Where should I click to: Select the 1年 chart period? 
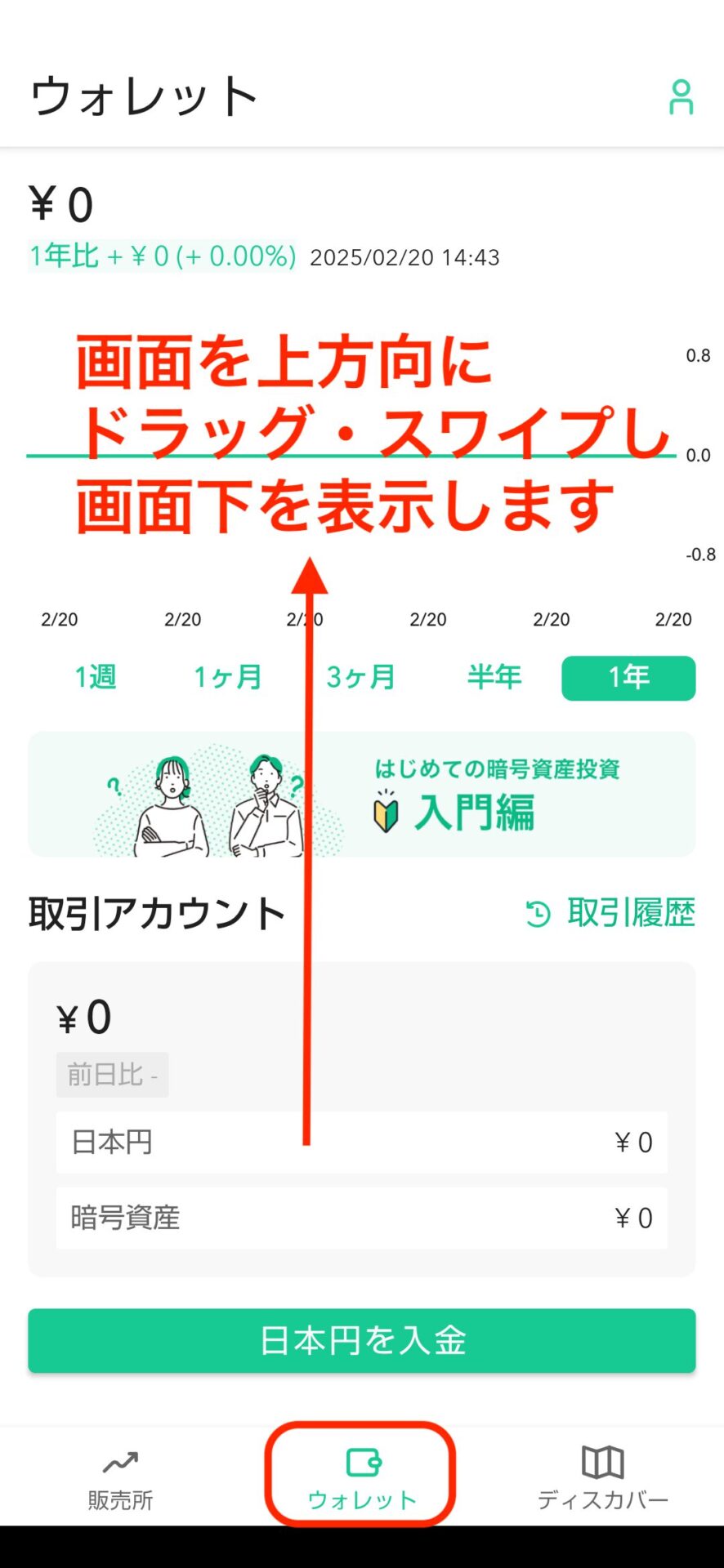[x=628, y=678]
